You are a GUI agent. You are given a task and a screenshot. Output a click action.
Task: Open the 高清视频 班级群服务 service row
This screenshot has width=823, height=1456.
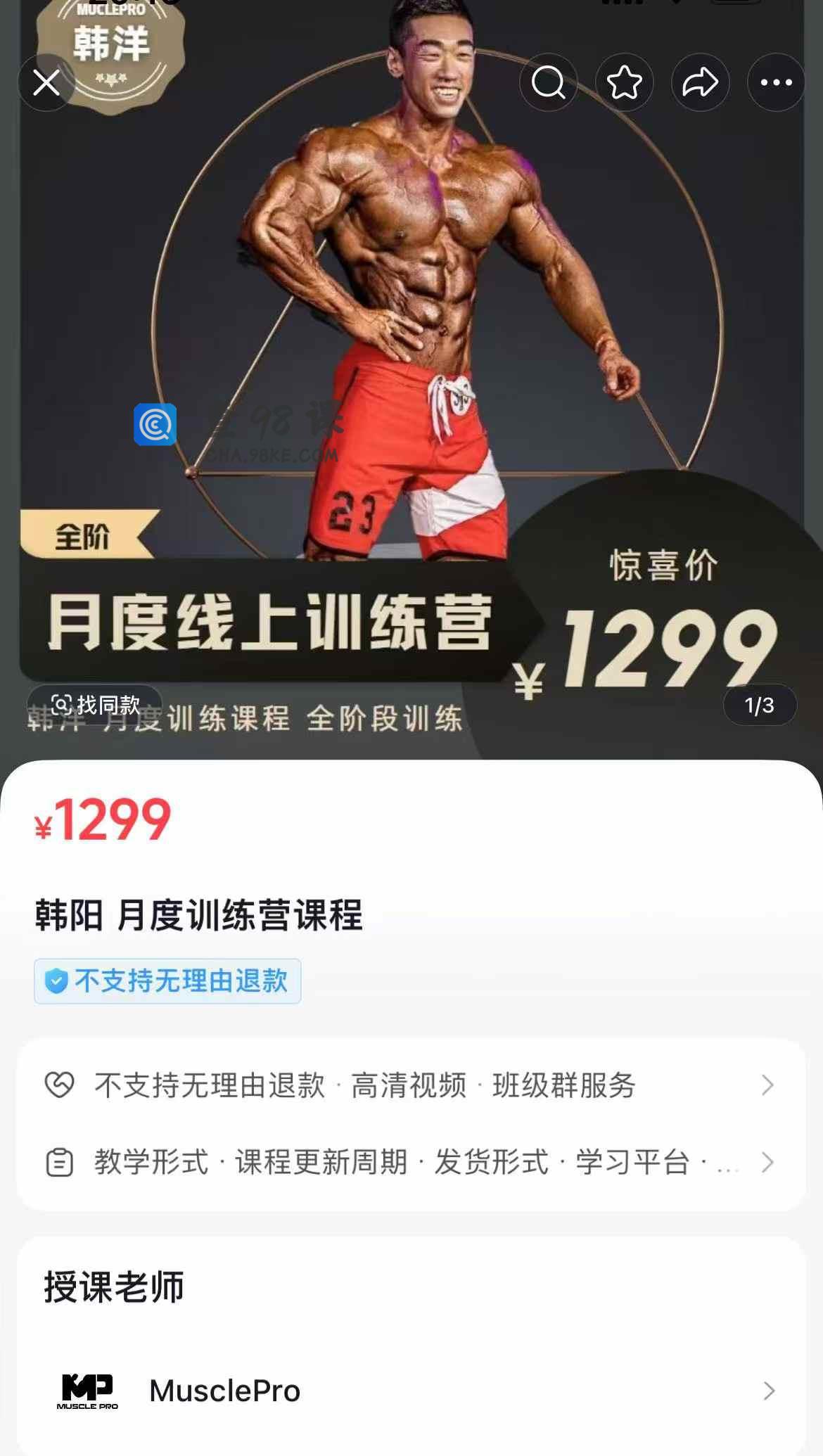412,1085
